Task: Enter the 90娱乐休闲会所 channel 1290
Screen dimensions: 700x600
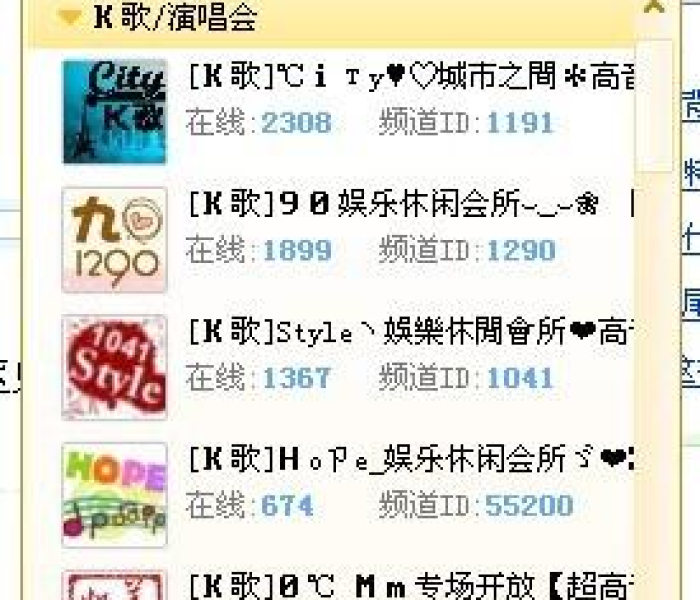Action: click(x=400, y=206)
